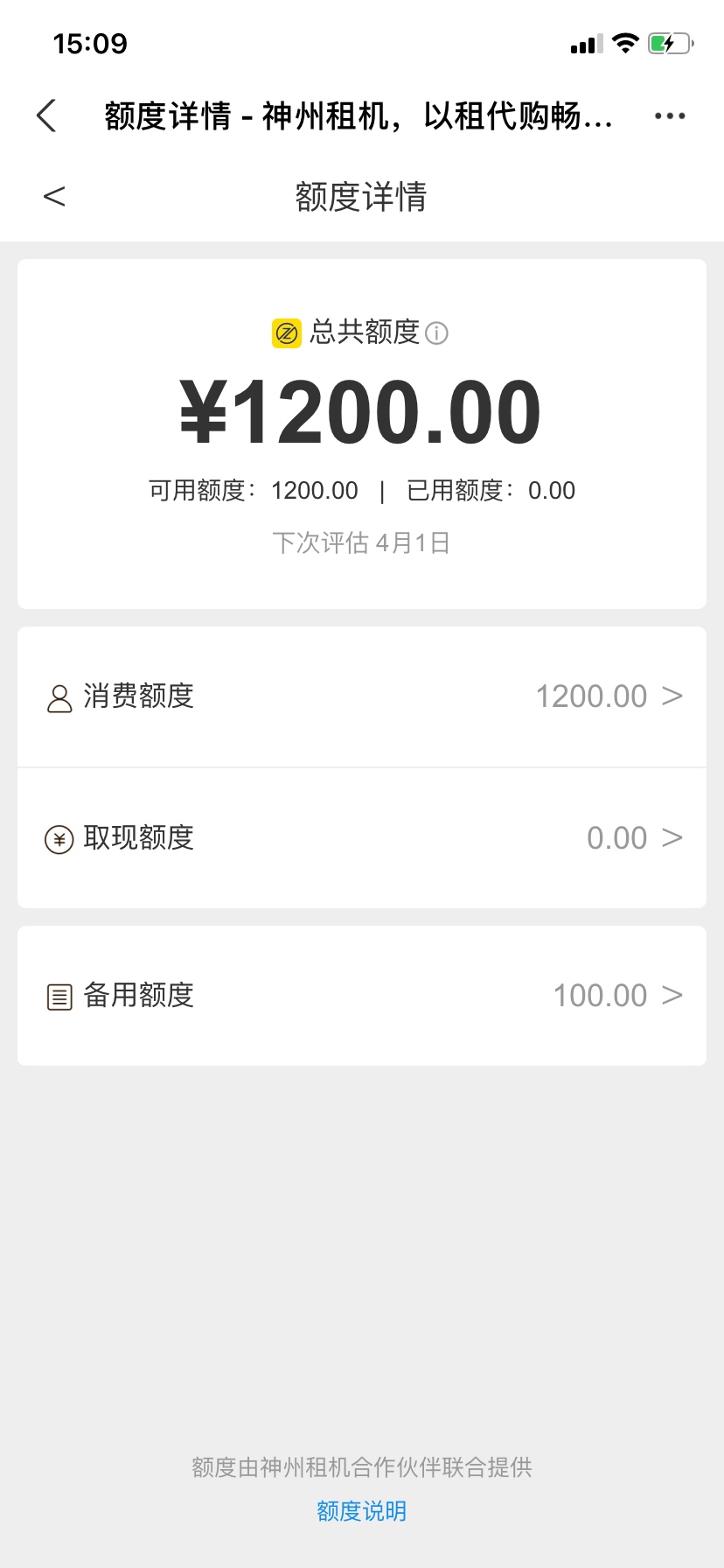Image resolution: width=724 pixels, height=1568 pixels.
Task: Open the 备用额度 row
Action: [362, 996]
